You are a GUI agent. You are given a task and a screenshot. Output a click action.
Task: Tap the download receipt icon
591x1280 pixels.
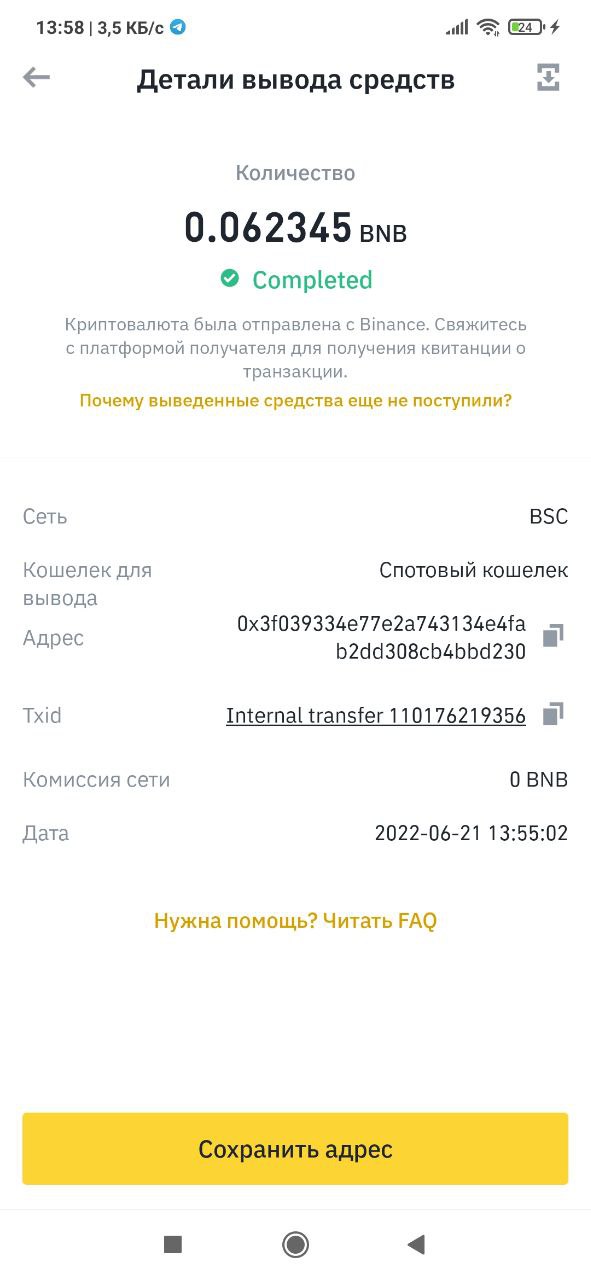tap(548, 78)
